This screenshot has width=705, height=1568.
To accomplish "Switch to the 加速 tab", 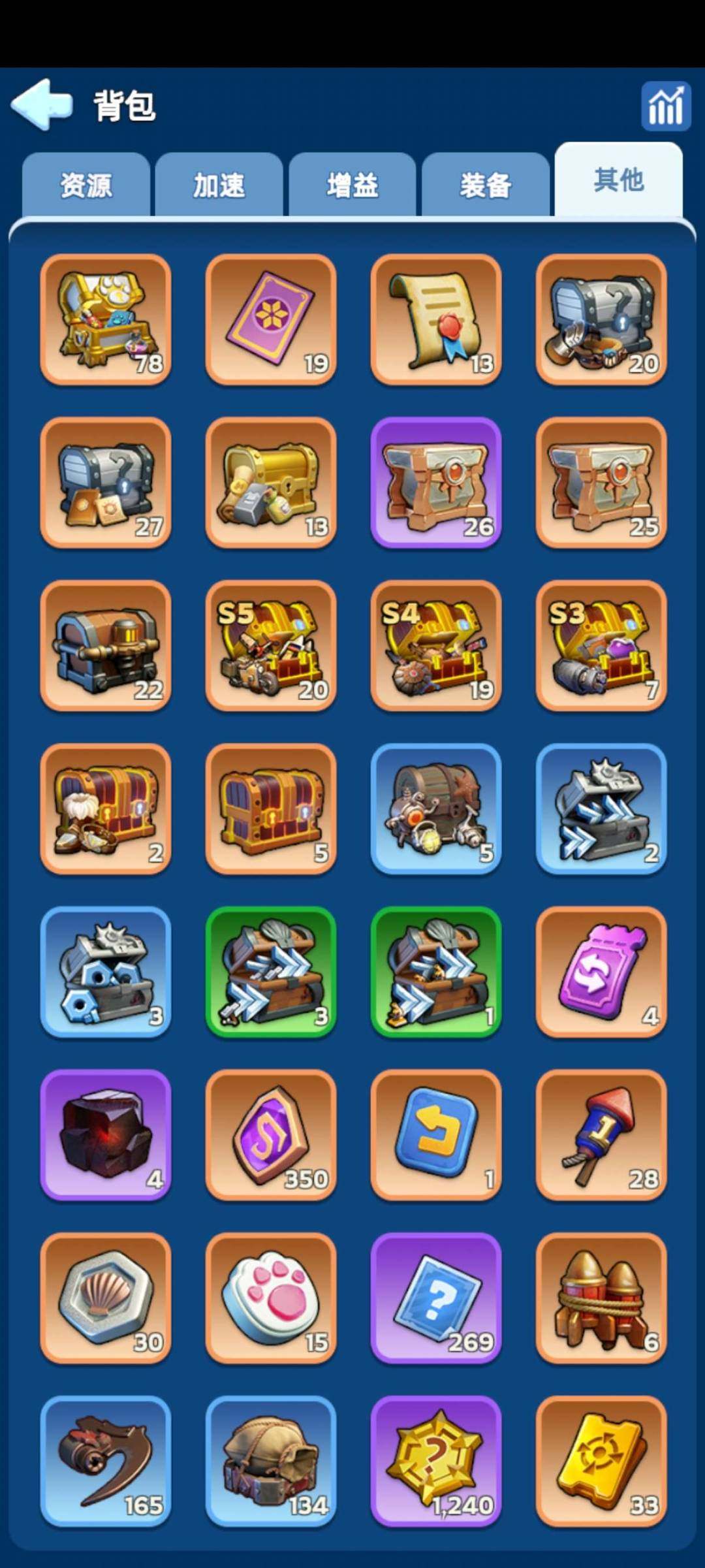I will (219, 185).
